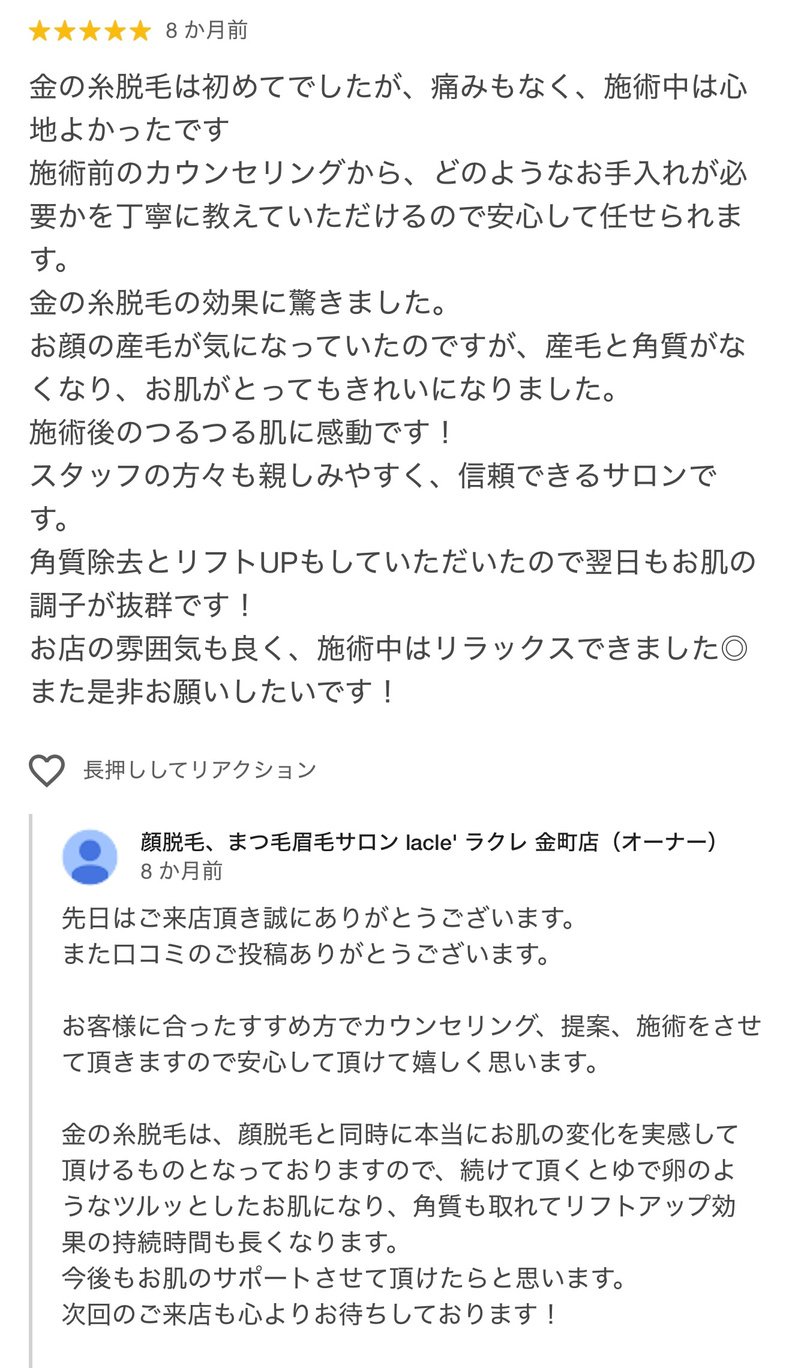This screenshot has width=792, height=1368.
Task: Open the owner's profile avatar
Action: [90, 857]
